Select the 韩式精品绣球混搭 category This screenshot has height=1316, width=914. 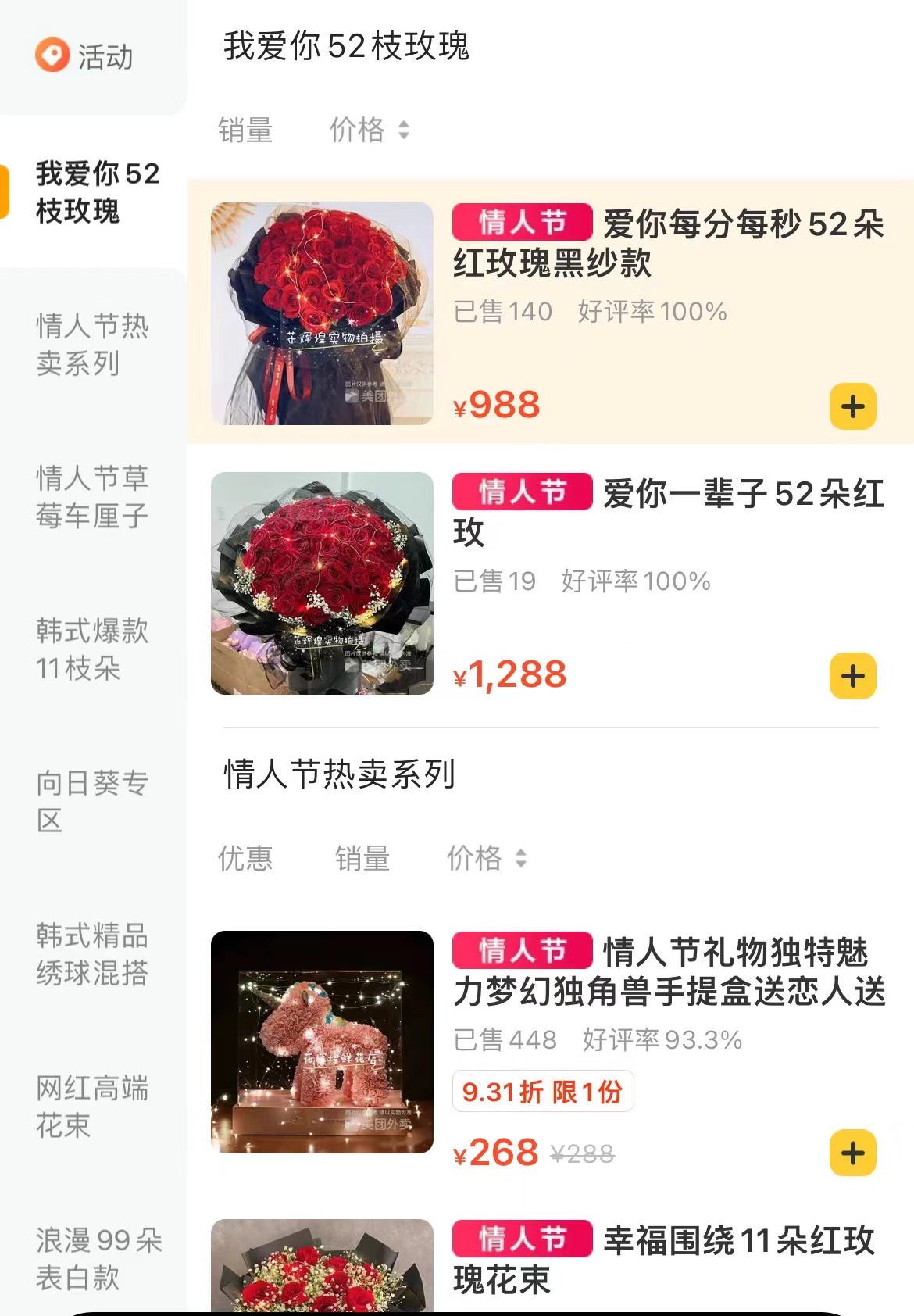92,953
